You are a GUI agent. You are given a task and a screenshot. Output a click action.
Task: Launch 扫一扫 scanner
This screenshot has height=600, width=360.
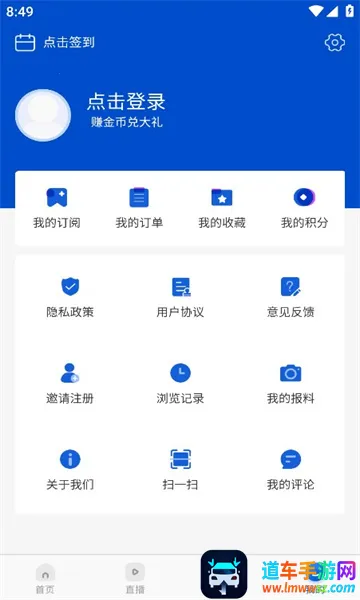click(180, 470)
